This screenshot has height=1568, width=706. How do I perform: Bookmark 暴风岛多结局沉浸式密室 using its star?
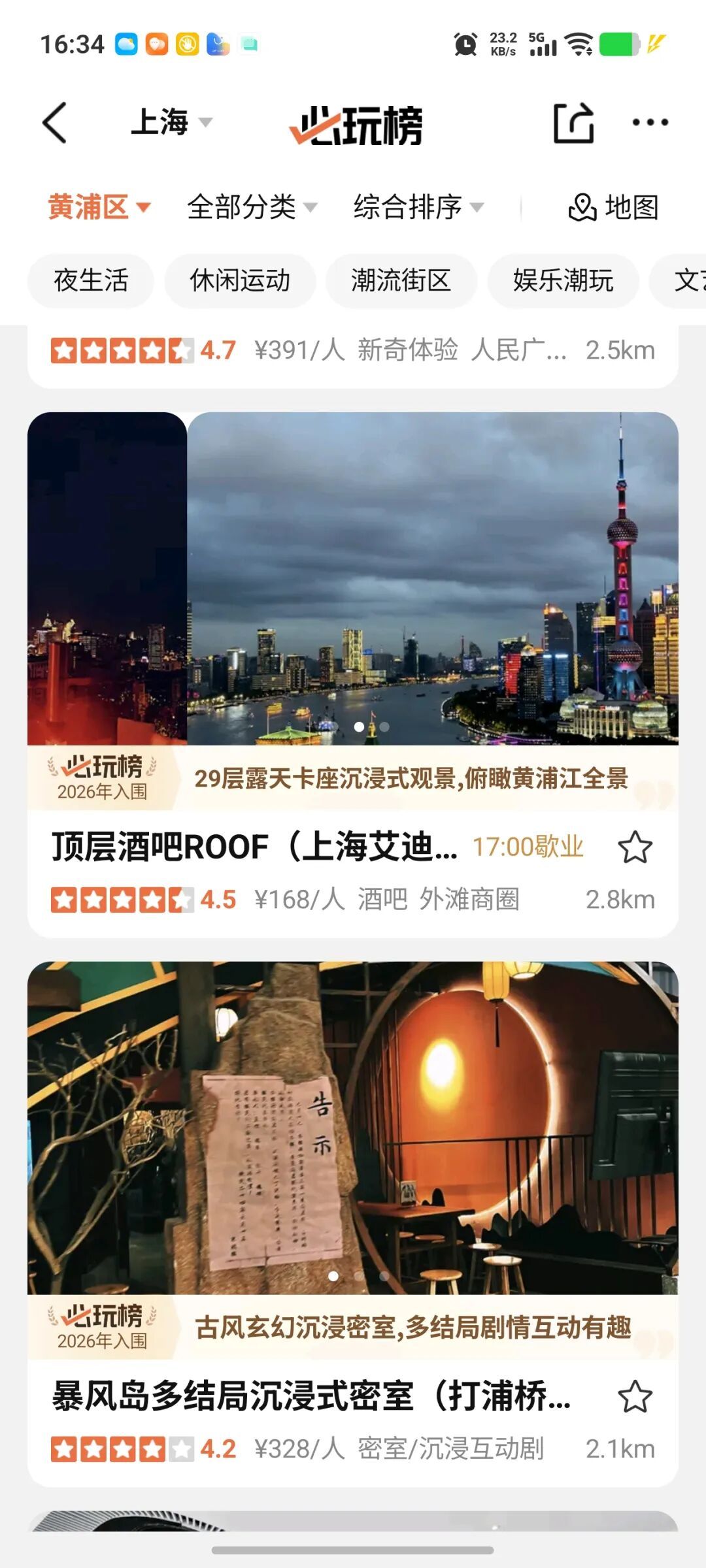pos(635,1397)
